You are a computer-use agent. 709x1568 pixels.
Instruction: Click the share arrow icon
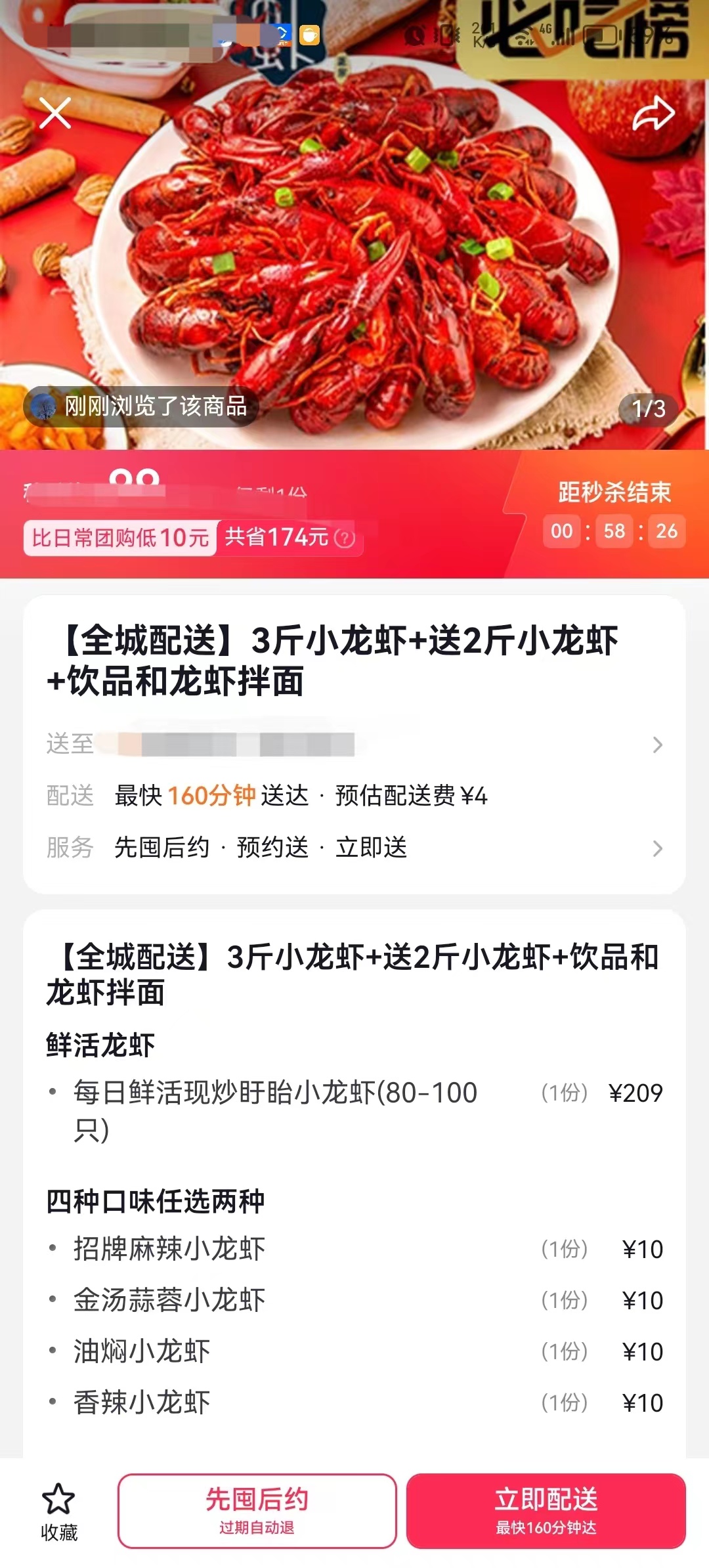655,112
